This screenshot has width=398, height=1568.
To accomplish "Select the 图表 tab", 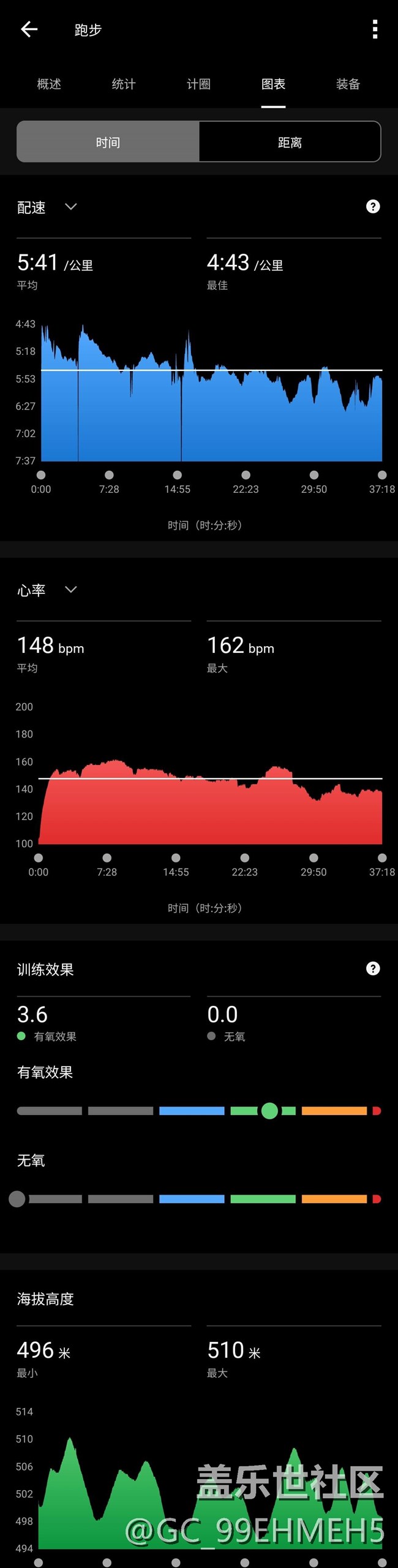I will (273, 85).
